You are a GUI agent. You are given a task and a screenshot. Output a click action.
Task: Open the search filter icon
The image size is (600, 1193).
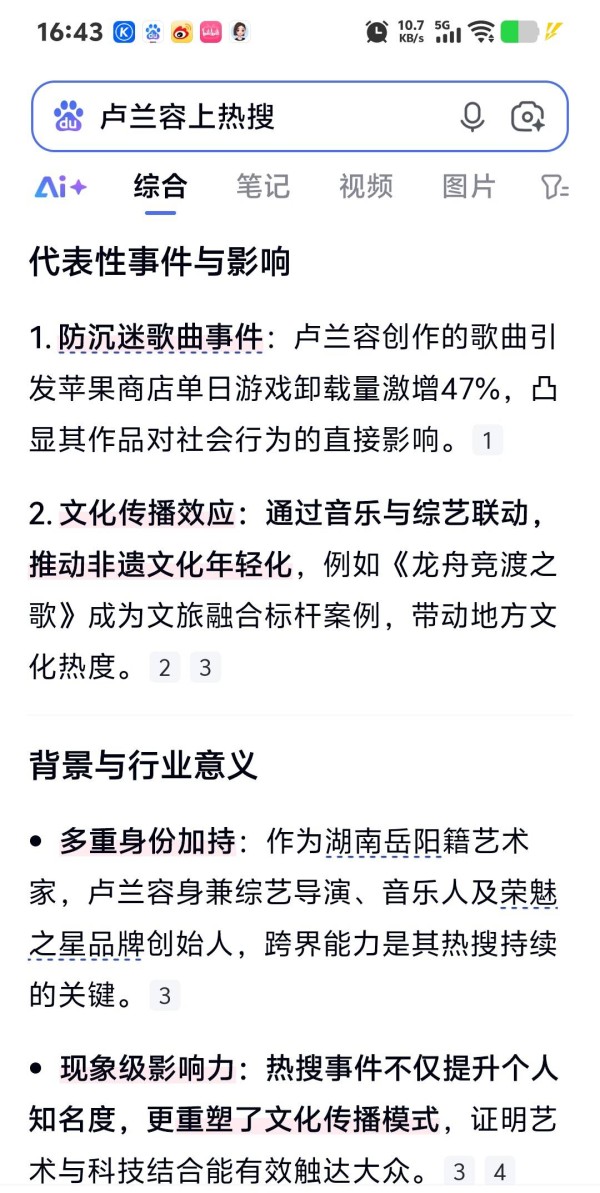pos(554,187)
